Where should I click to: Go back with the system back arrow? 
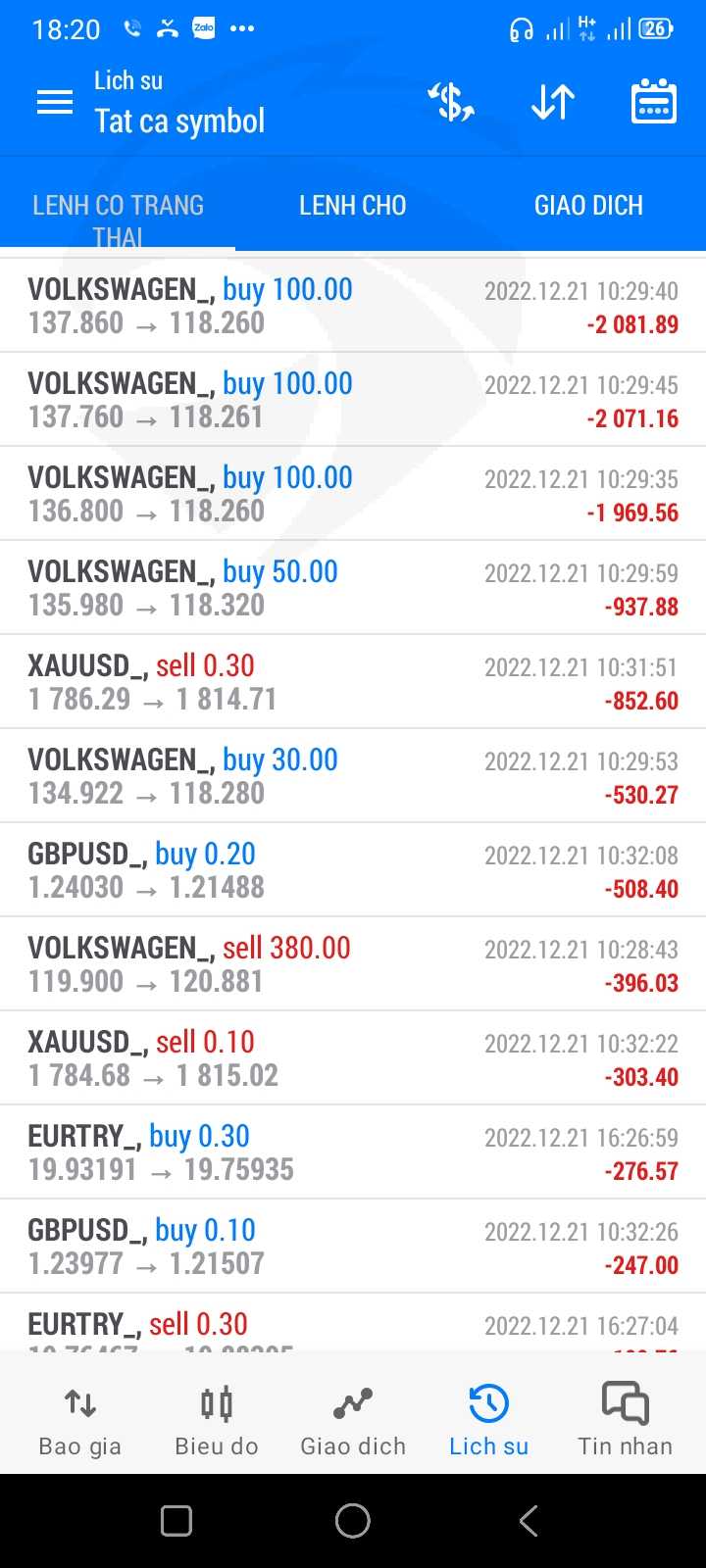(x=529, y=1521)
